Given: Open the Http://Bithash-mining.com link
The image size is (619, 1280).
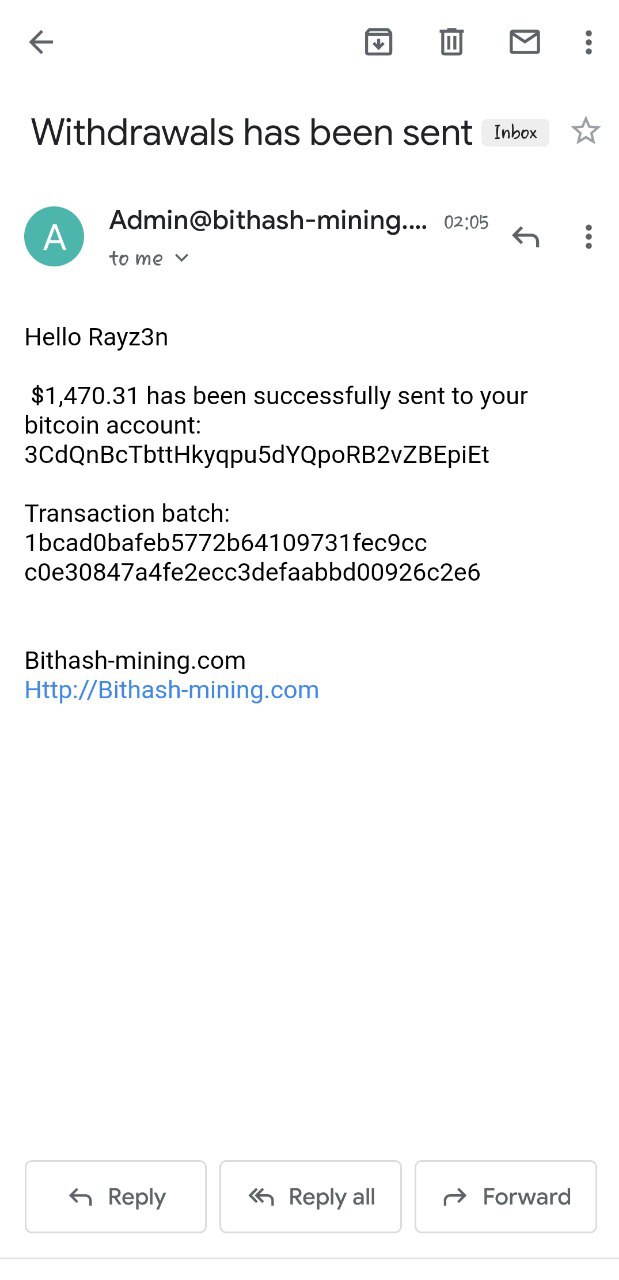Looking at the screenshot, I should point(172,690).
